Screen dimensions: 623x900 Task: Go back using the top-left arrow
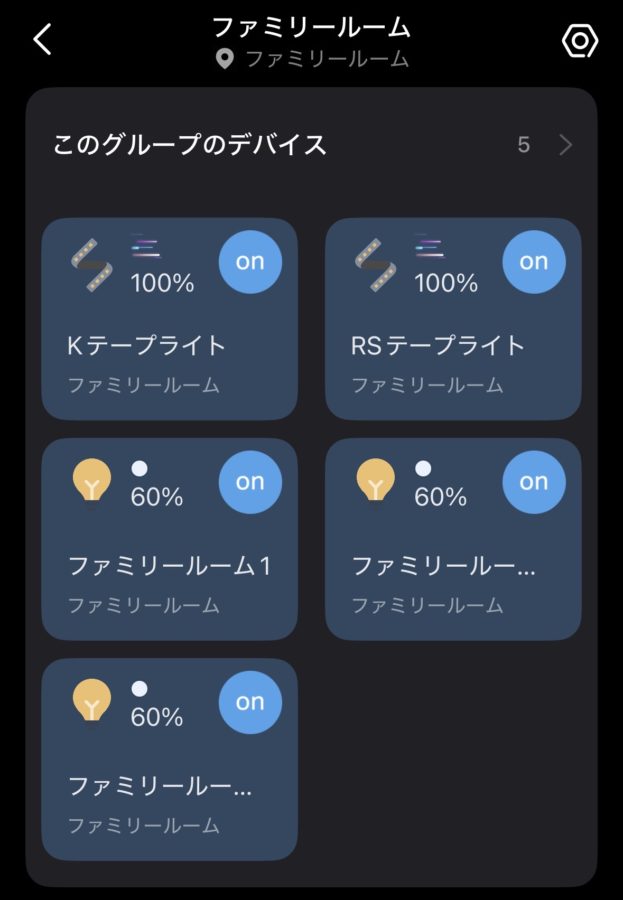click(41, 40)
